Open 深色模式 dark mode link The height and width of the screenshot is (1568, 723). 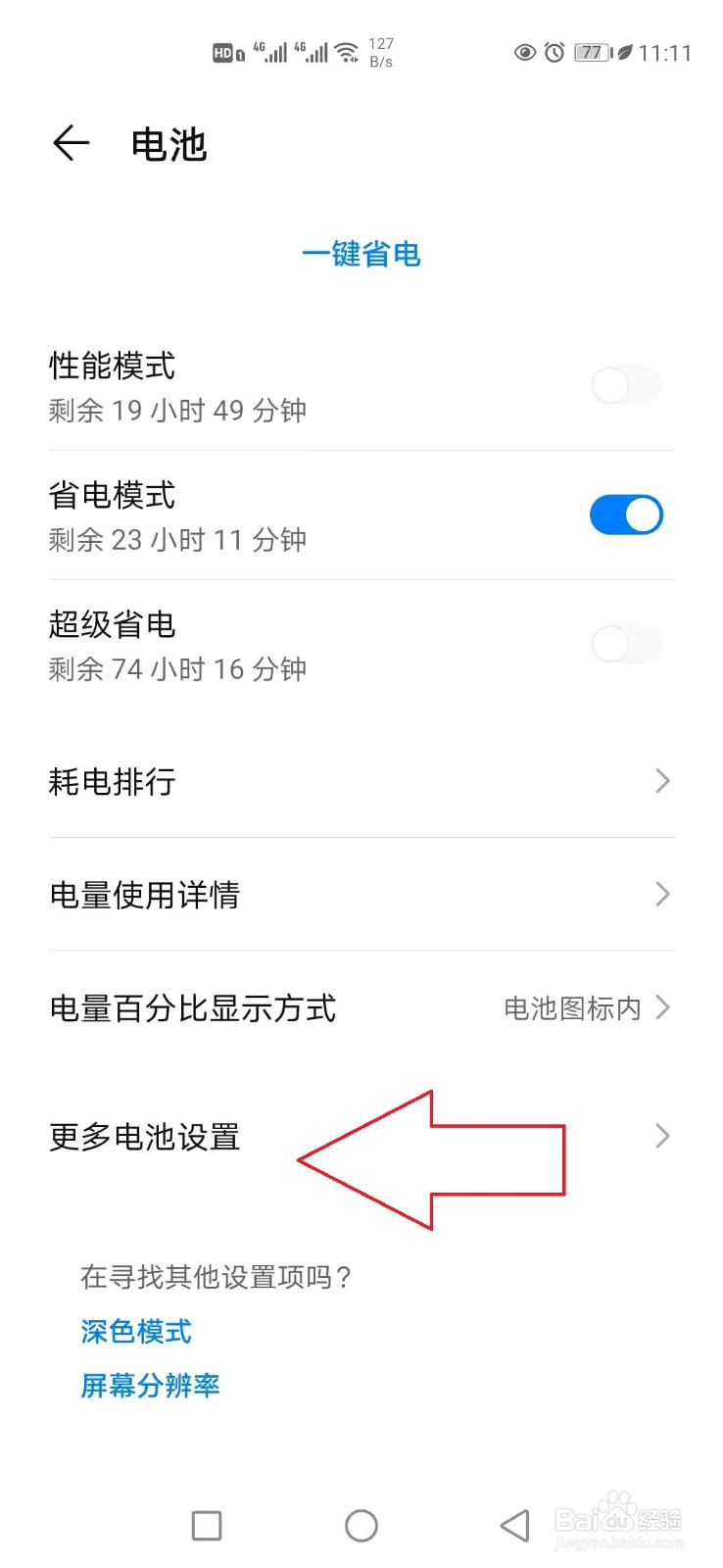pos(135,1332)
